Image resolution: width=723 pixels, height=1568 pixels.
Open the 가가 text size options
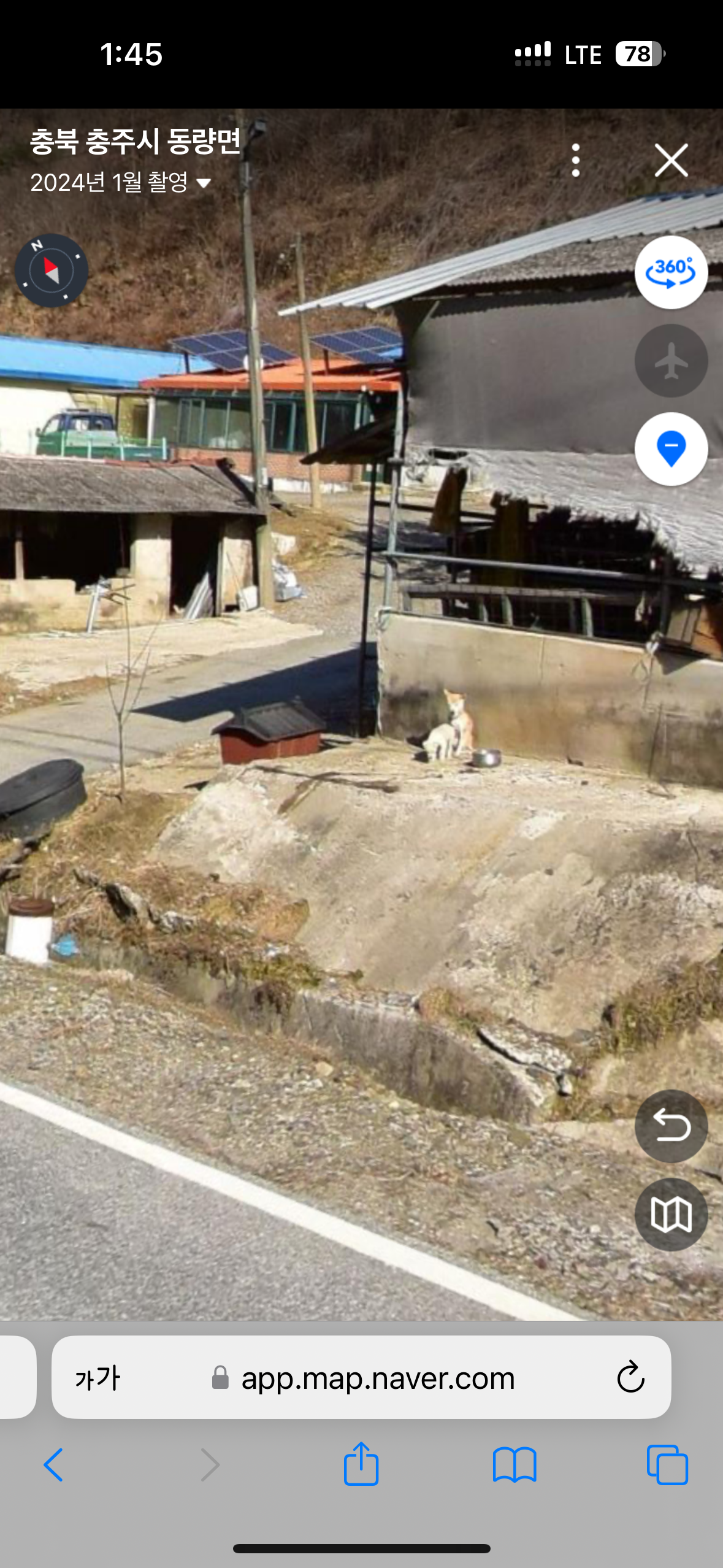[98, 1378]
